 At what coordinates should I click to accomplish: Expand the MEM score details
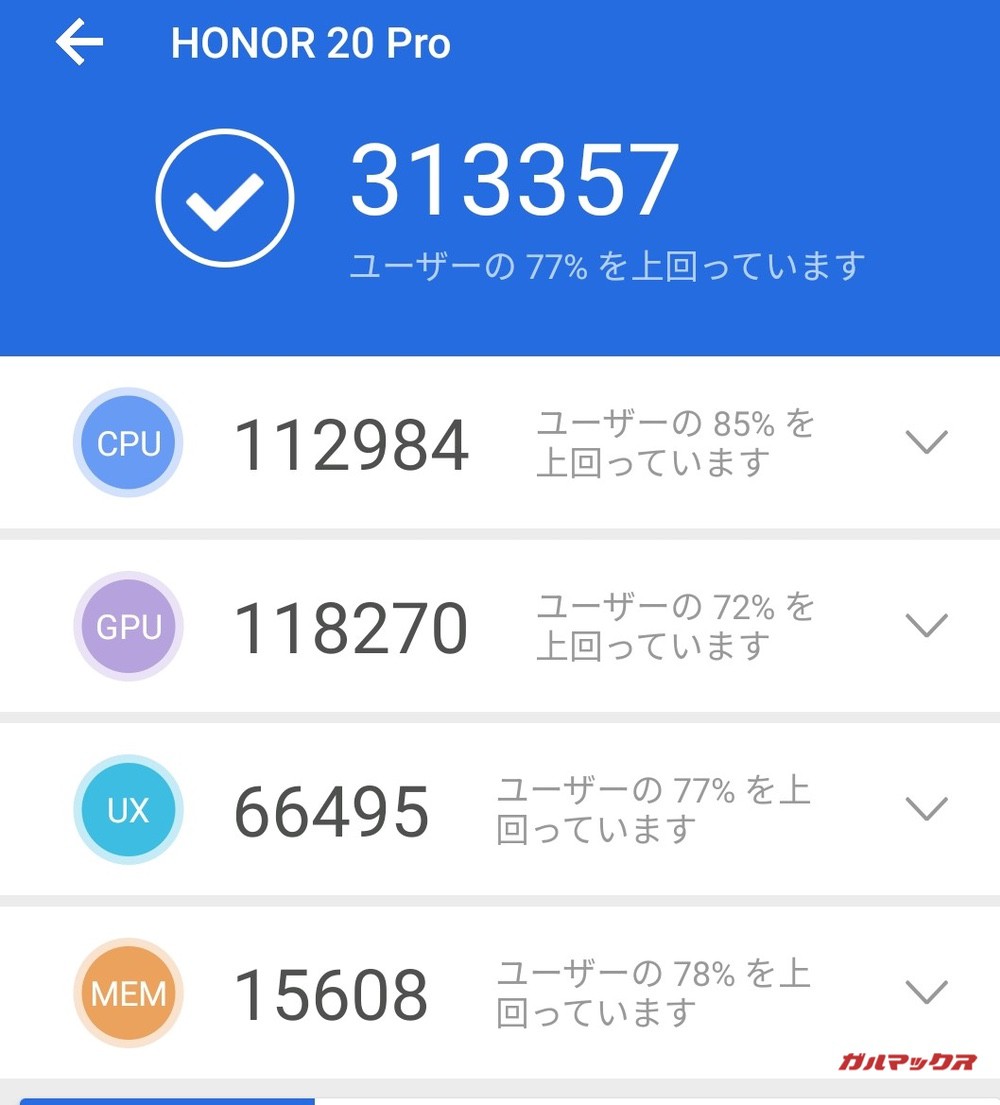coord(928,993)
